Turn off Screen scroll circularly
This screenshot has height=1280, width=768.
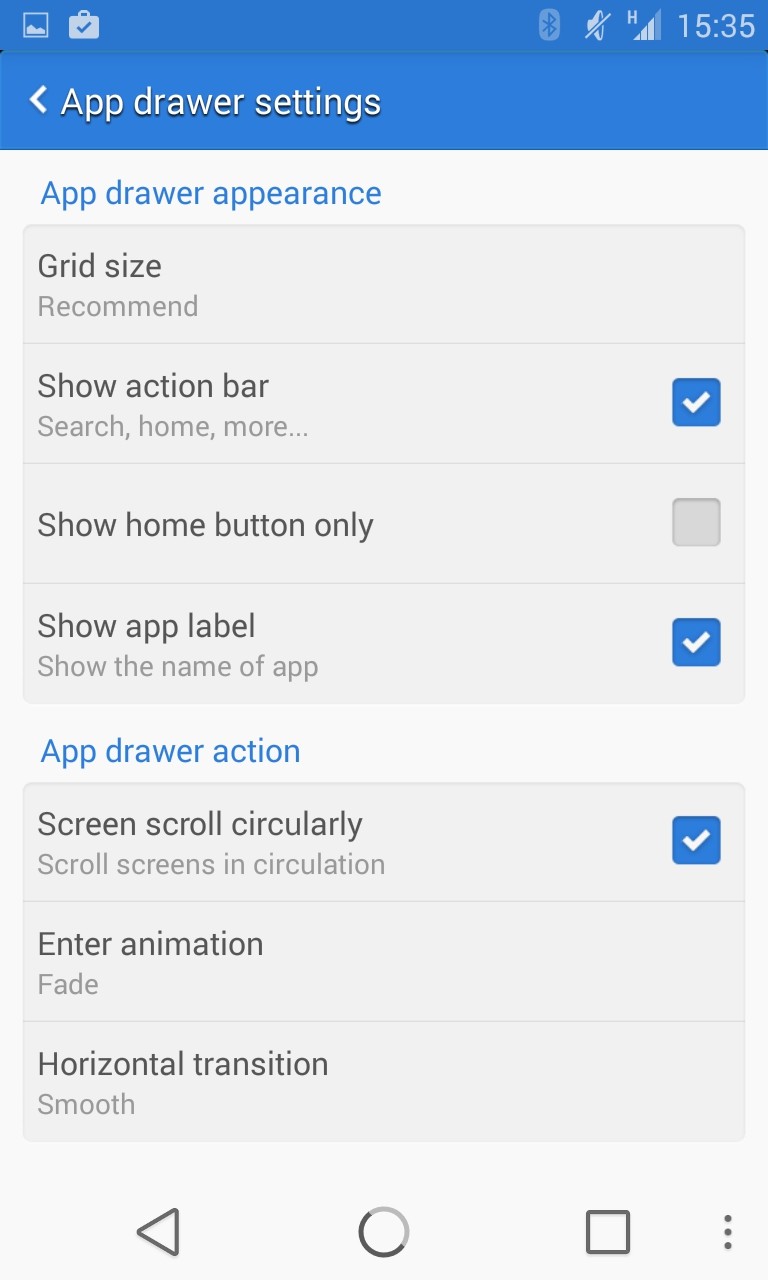696,840
